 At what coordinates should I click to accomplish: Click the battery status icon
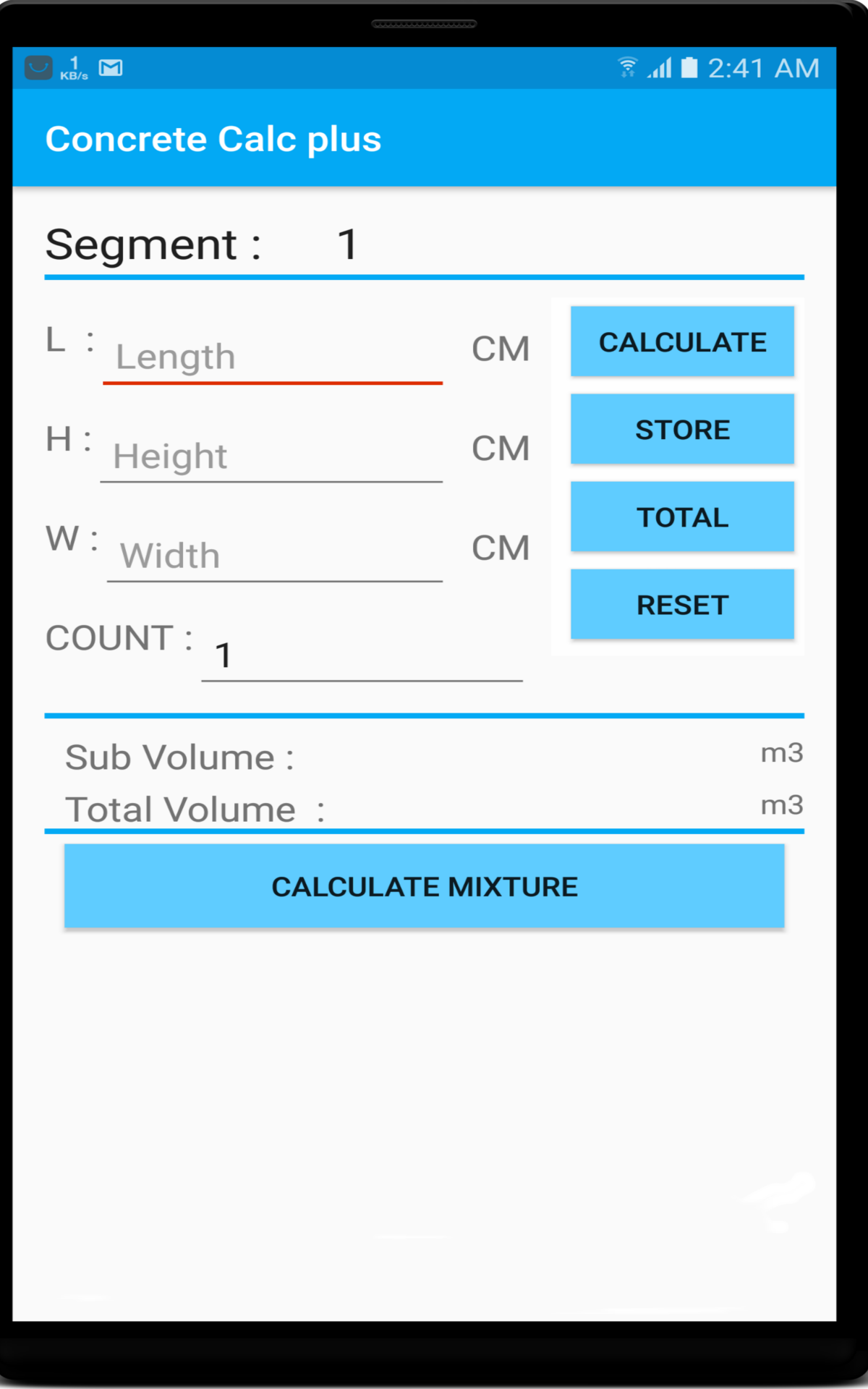[690, 67]
